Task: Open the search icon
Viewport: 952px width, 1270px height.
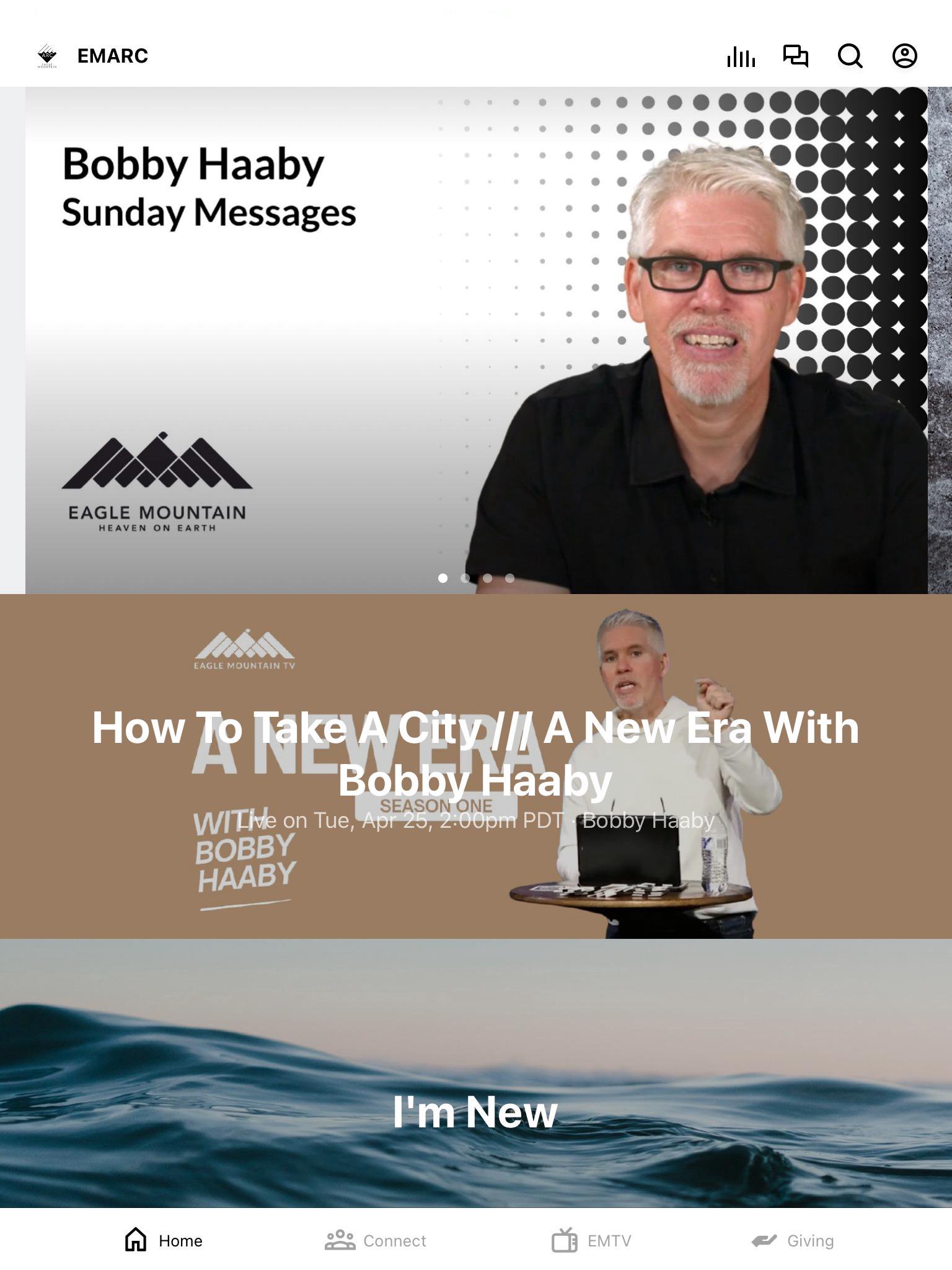Action: click(x=850, y=56)
